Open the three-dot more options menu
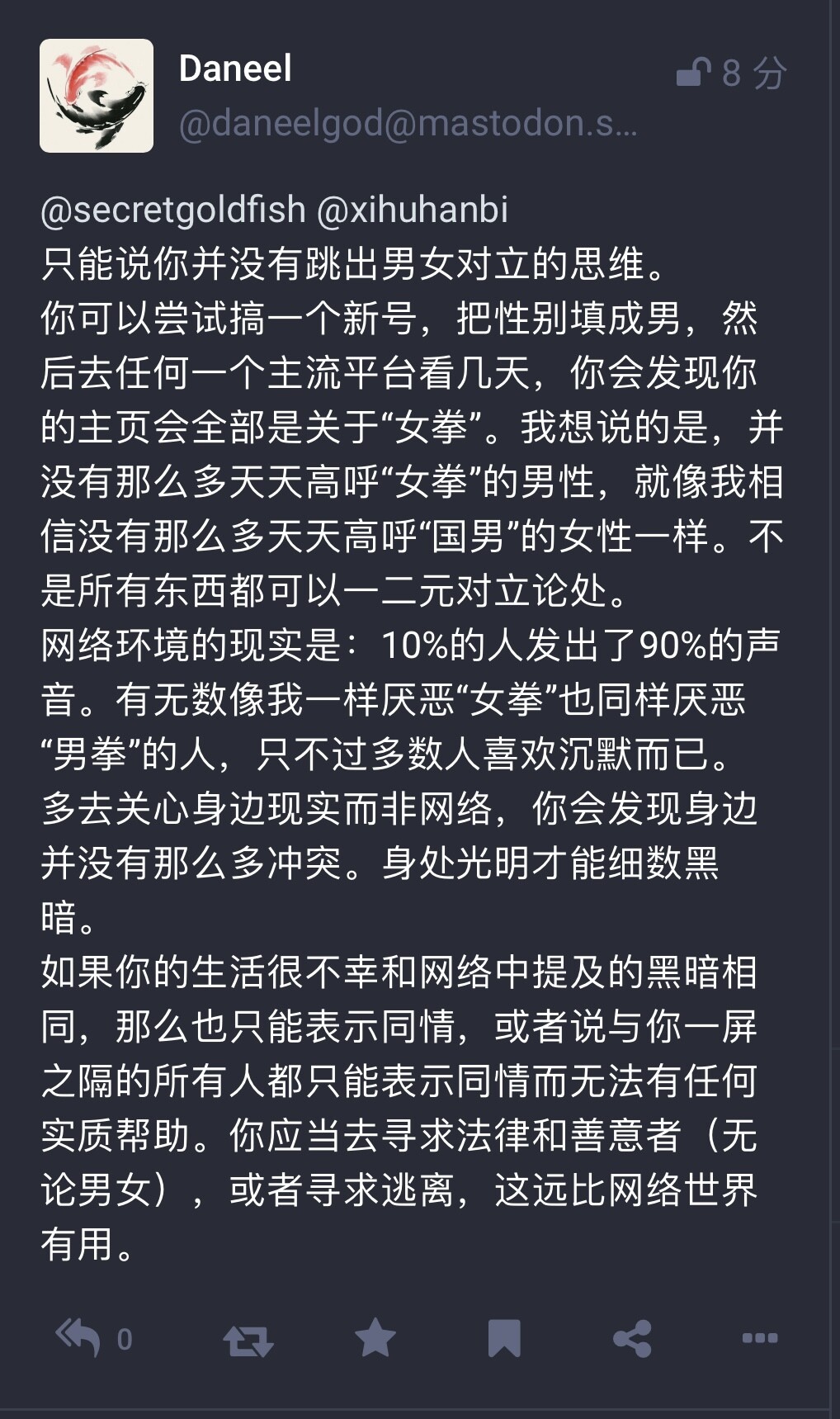The width and height of the screenshot is (840, 1419). pos(760,1338)
